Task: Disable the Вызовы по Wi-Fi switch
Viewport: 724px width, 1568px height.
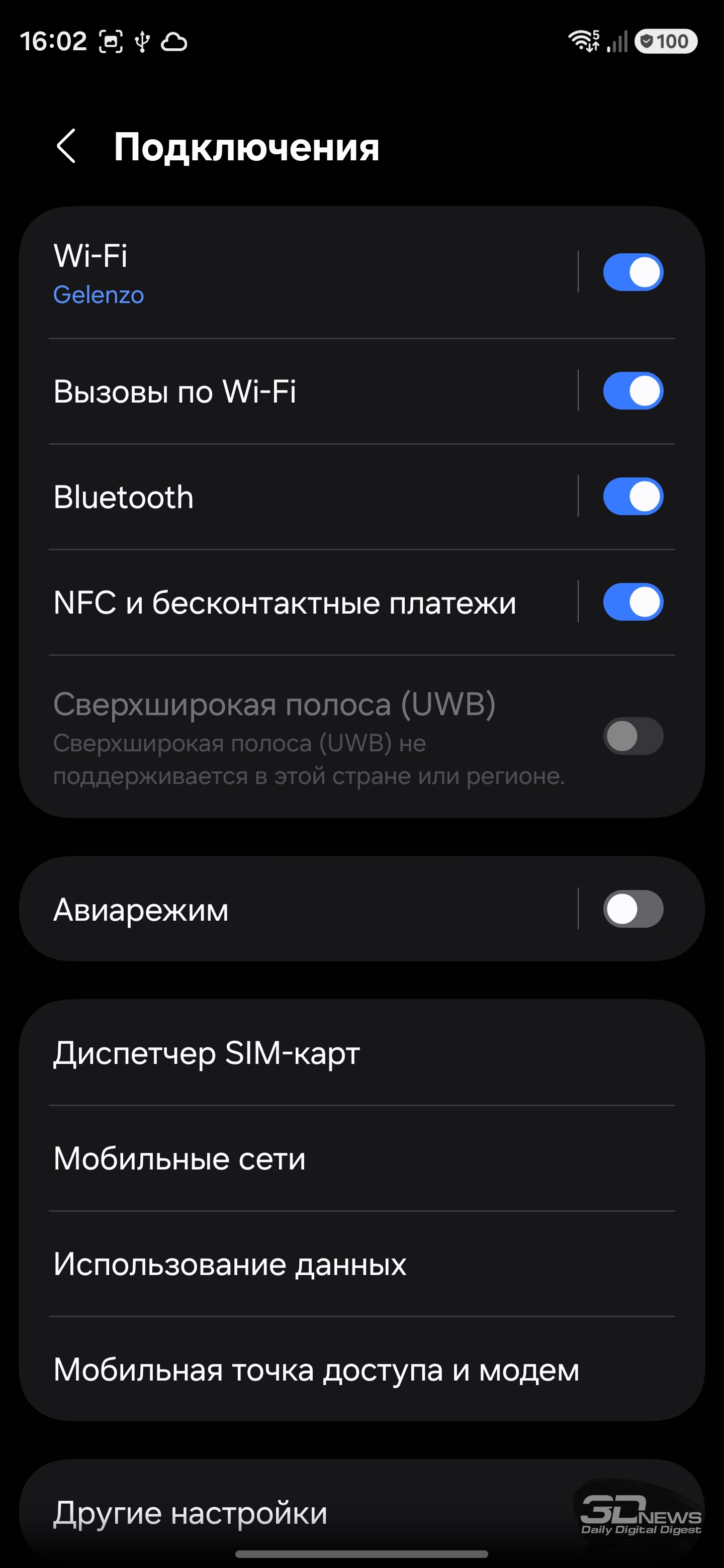Action: tap(632, 391)
